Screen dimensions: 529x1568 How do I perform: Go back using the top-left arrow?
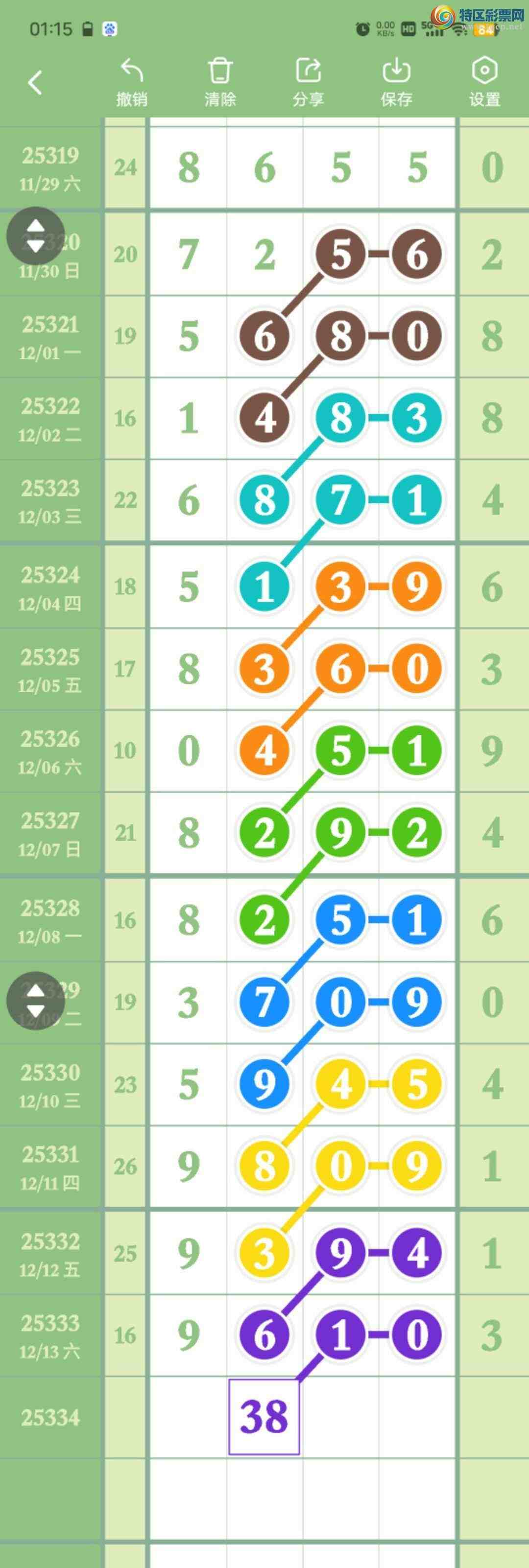pos(35,82)
